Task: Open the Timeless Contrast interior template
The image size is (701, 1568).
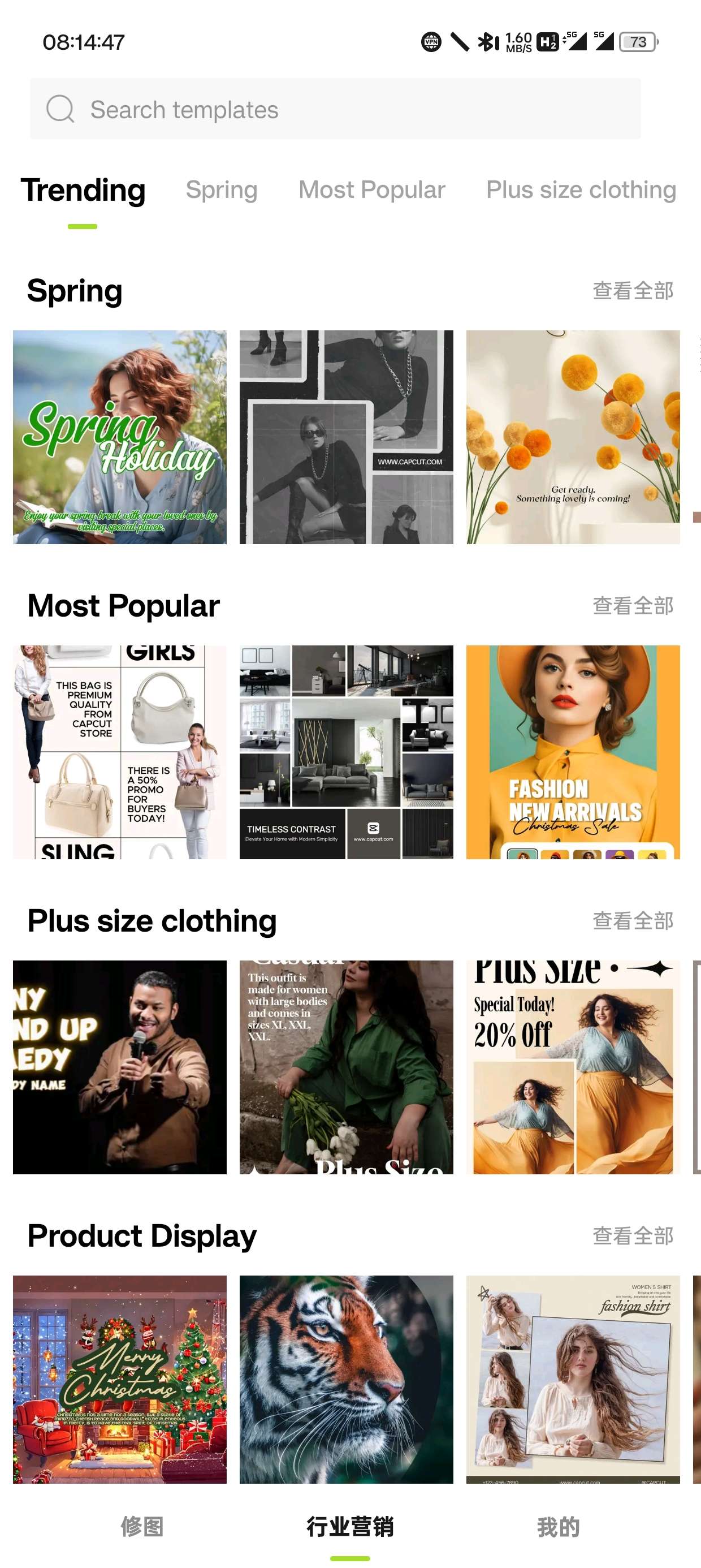Action: point(346,752)
